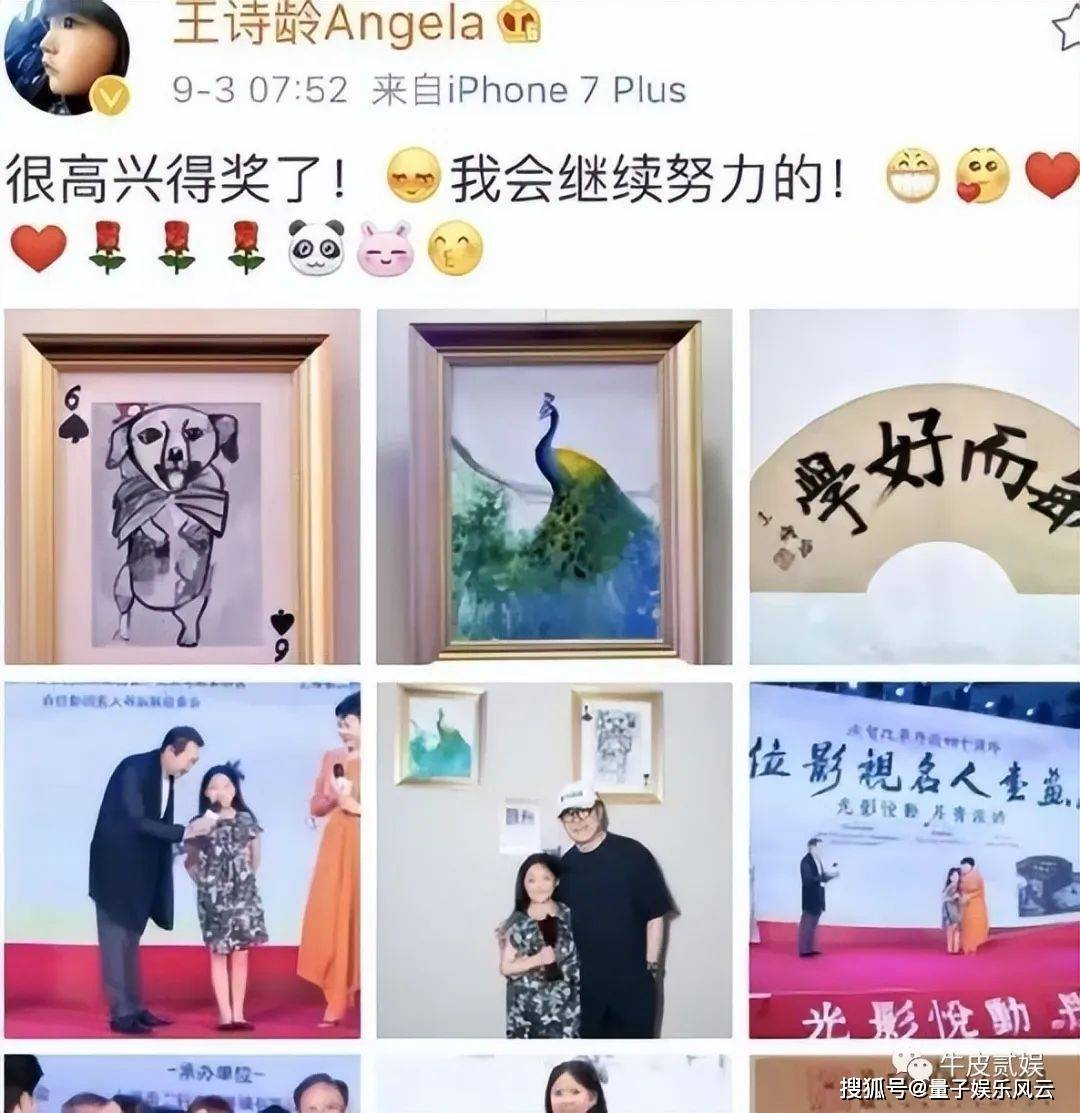Image resolution: width=1080 pixels, height=1113 pixels.
Task: Open photo of girl receiving award on stage
Action: coord(182,860)
